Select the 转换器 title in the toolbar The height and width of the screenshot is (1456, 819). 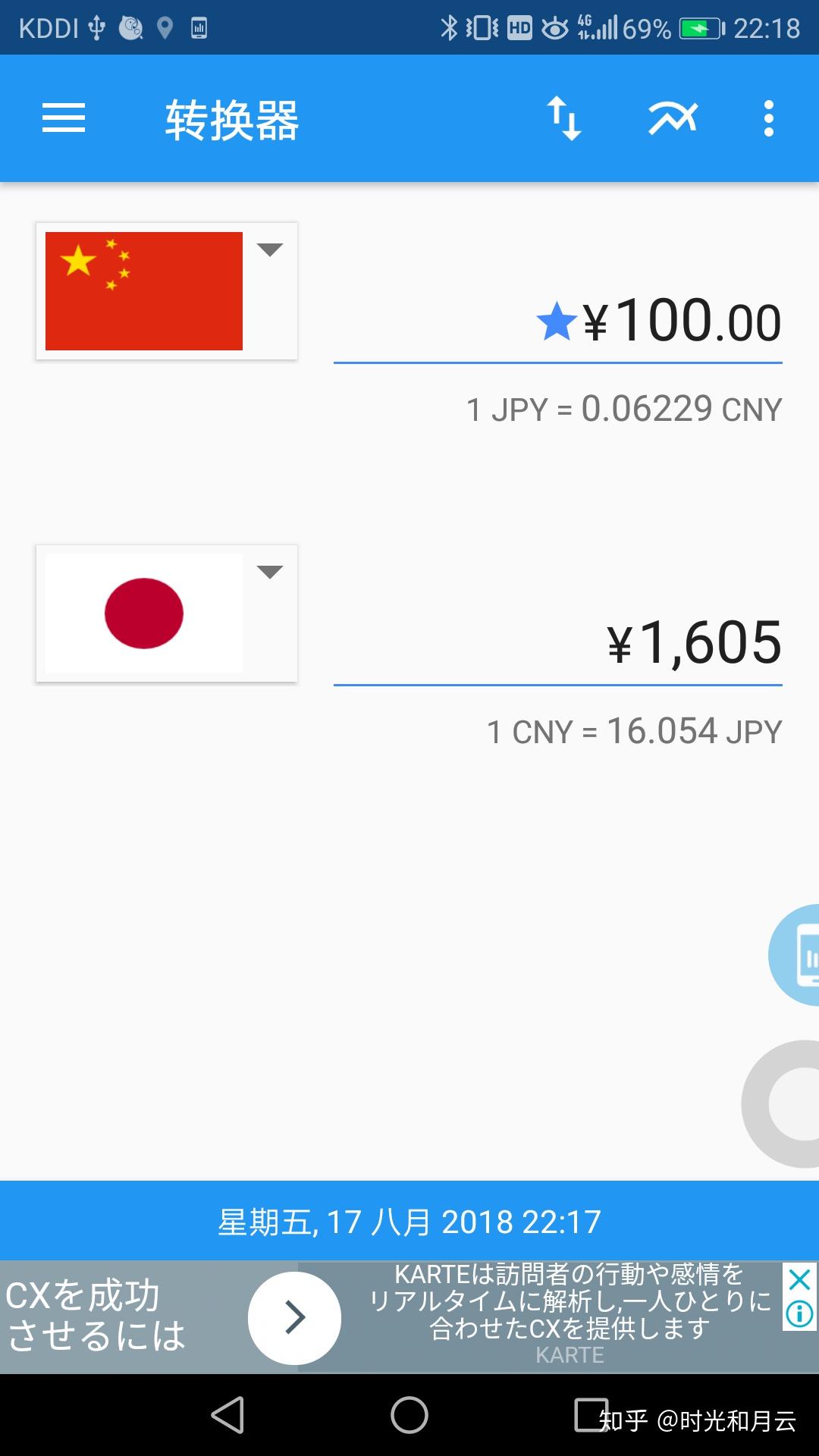click(x=232, y=118)
